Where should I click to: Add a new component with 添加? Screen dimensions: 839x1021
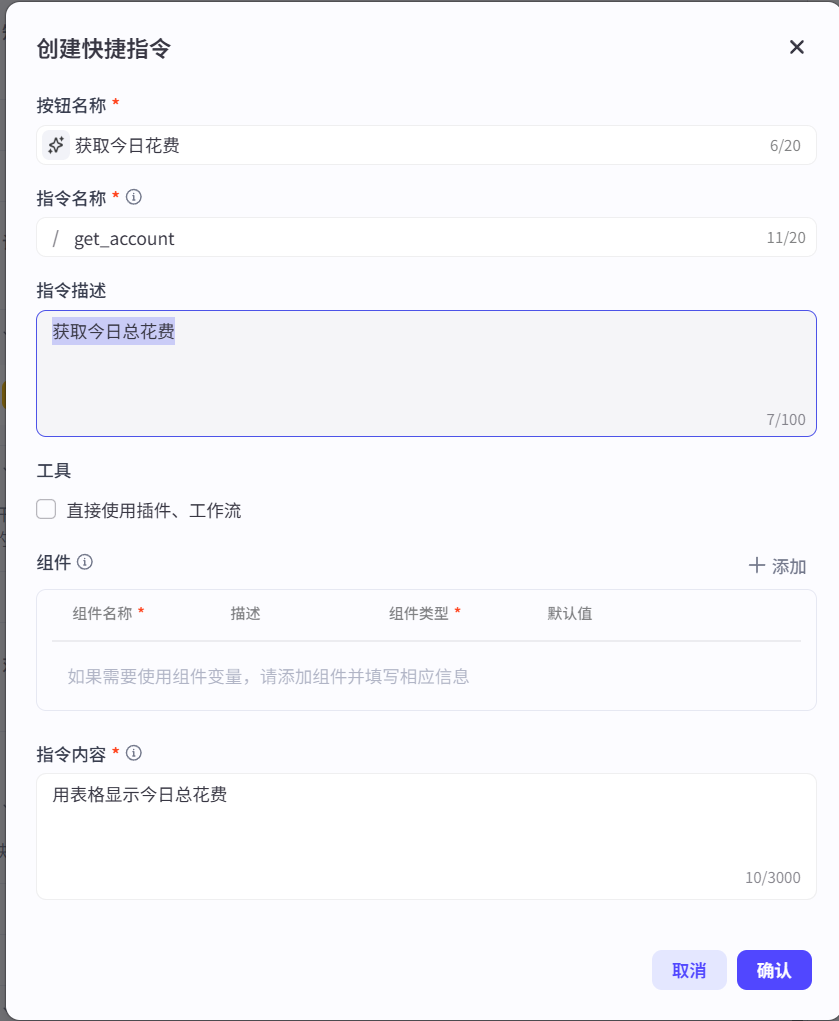click(x=777, y=566)
